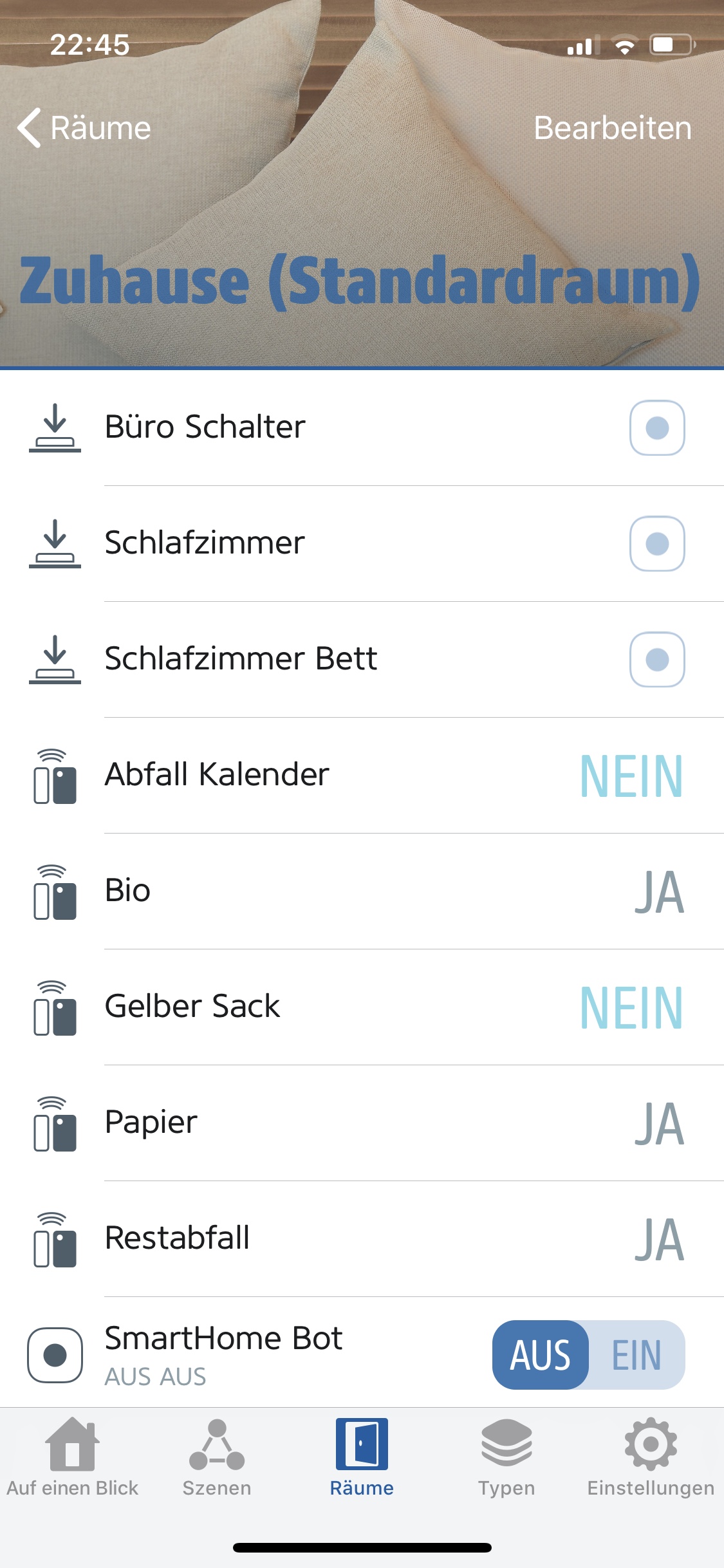Open the Einstellungen tab
The width and height of the screenshot is (724, 1568).
[651, 1457]
